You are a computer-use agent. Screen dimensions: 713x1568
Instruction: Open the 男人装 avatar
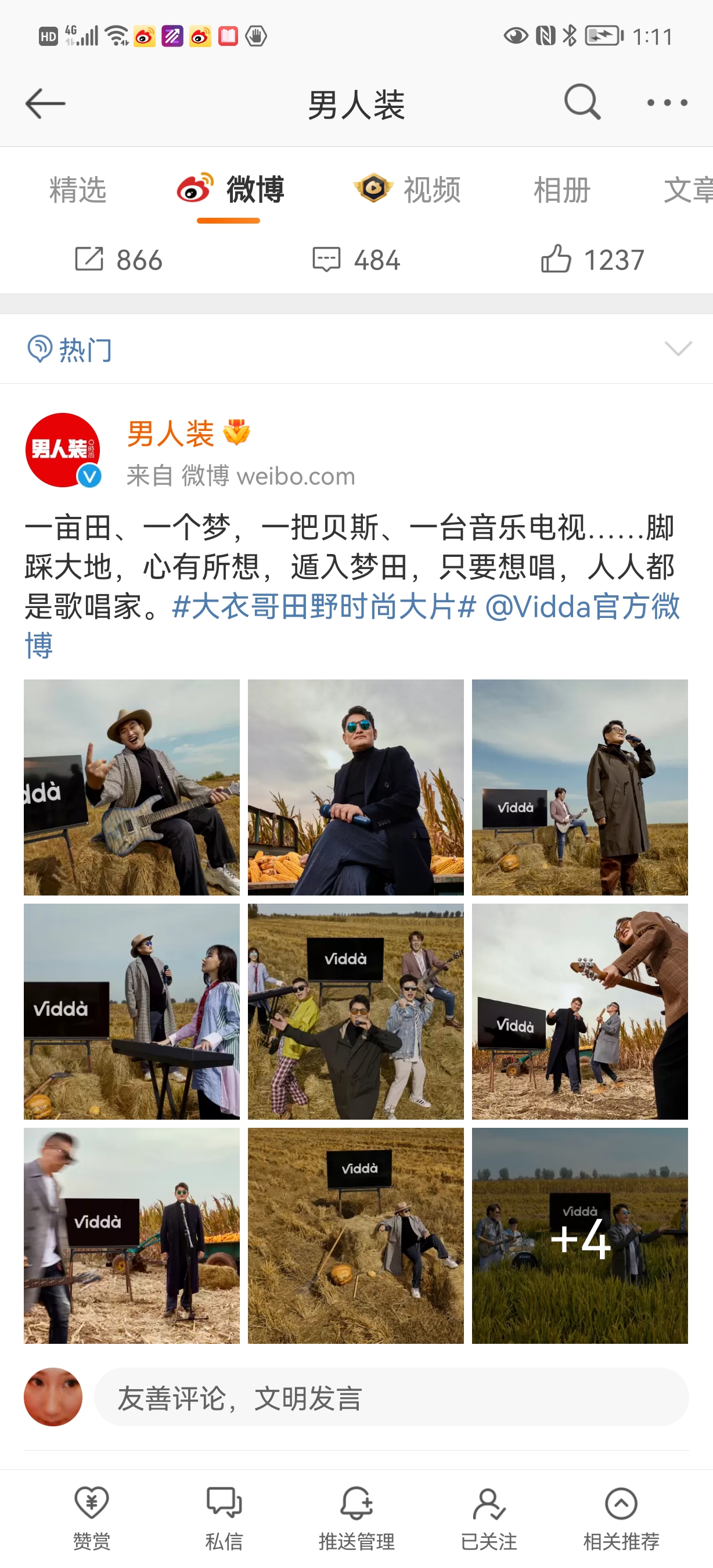(x=63, y=450)
